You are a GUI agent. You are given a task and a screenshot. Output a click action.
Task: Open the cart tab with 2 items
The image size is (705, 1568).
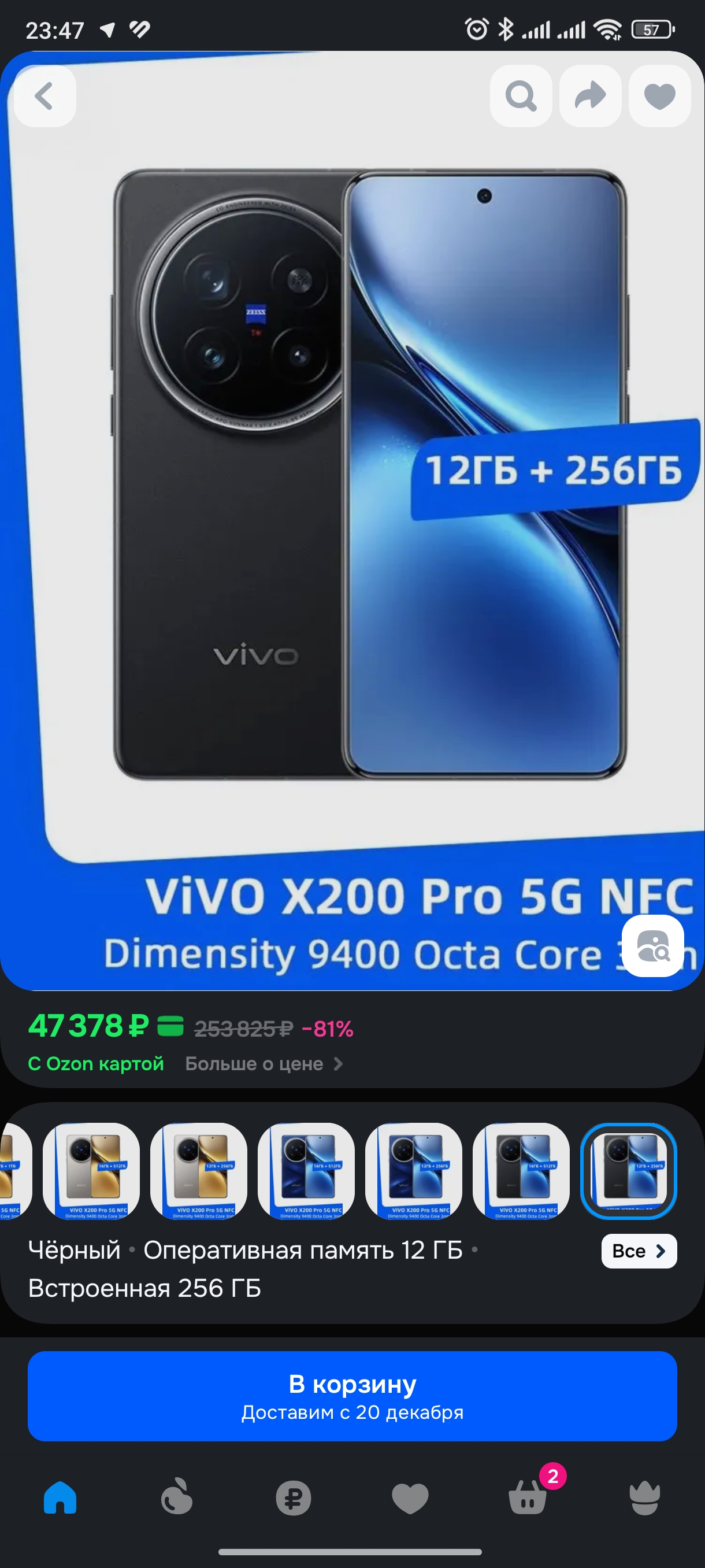tap(528, 1498)
